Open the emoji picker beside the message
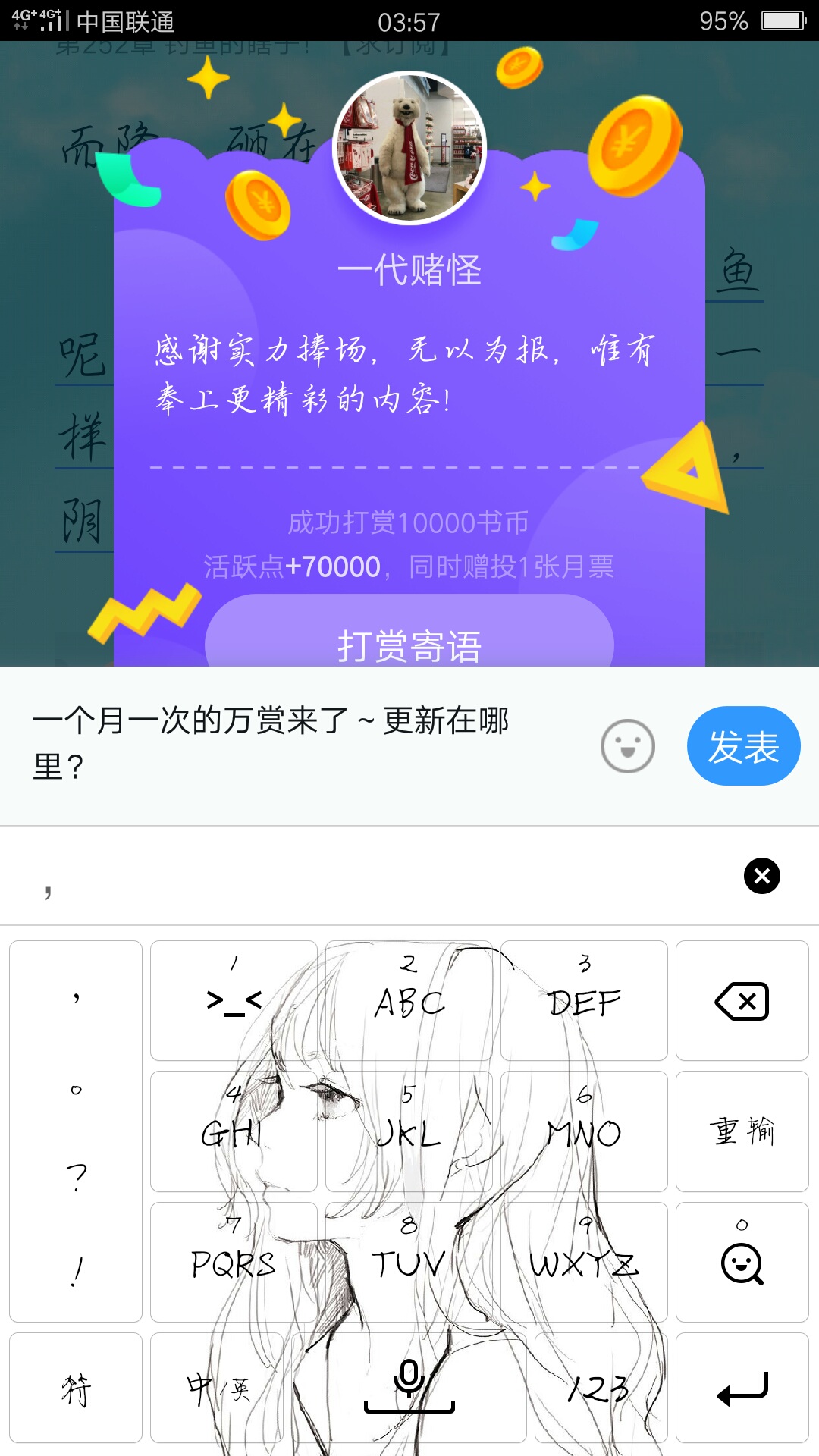Viewport: 819px width, 1456px height. point(627,746)
